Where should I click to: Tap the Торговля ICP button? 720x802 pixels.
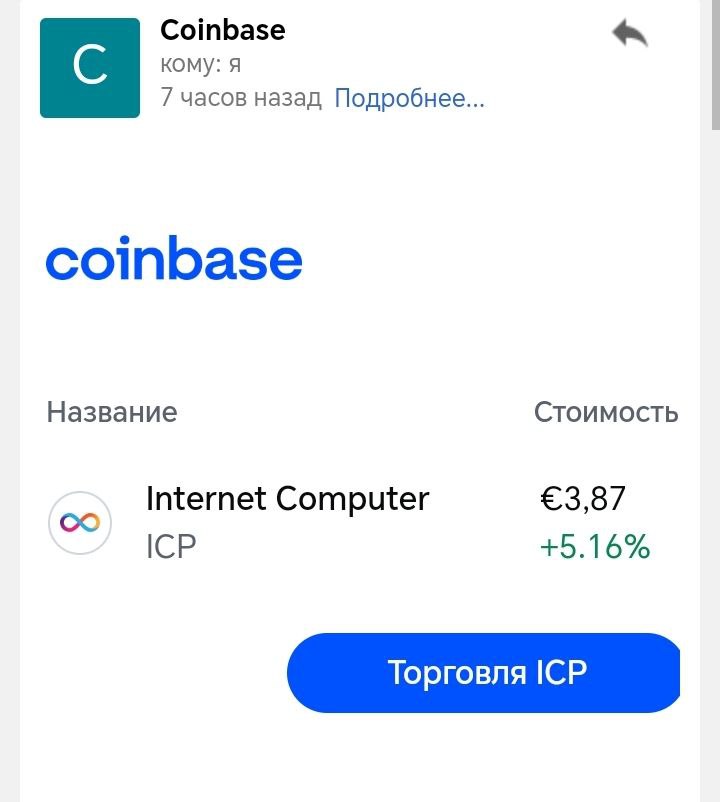pyautogui.click(x=484, y=673)
